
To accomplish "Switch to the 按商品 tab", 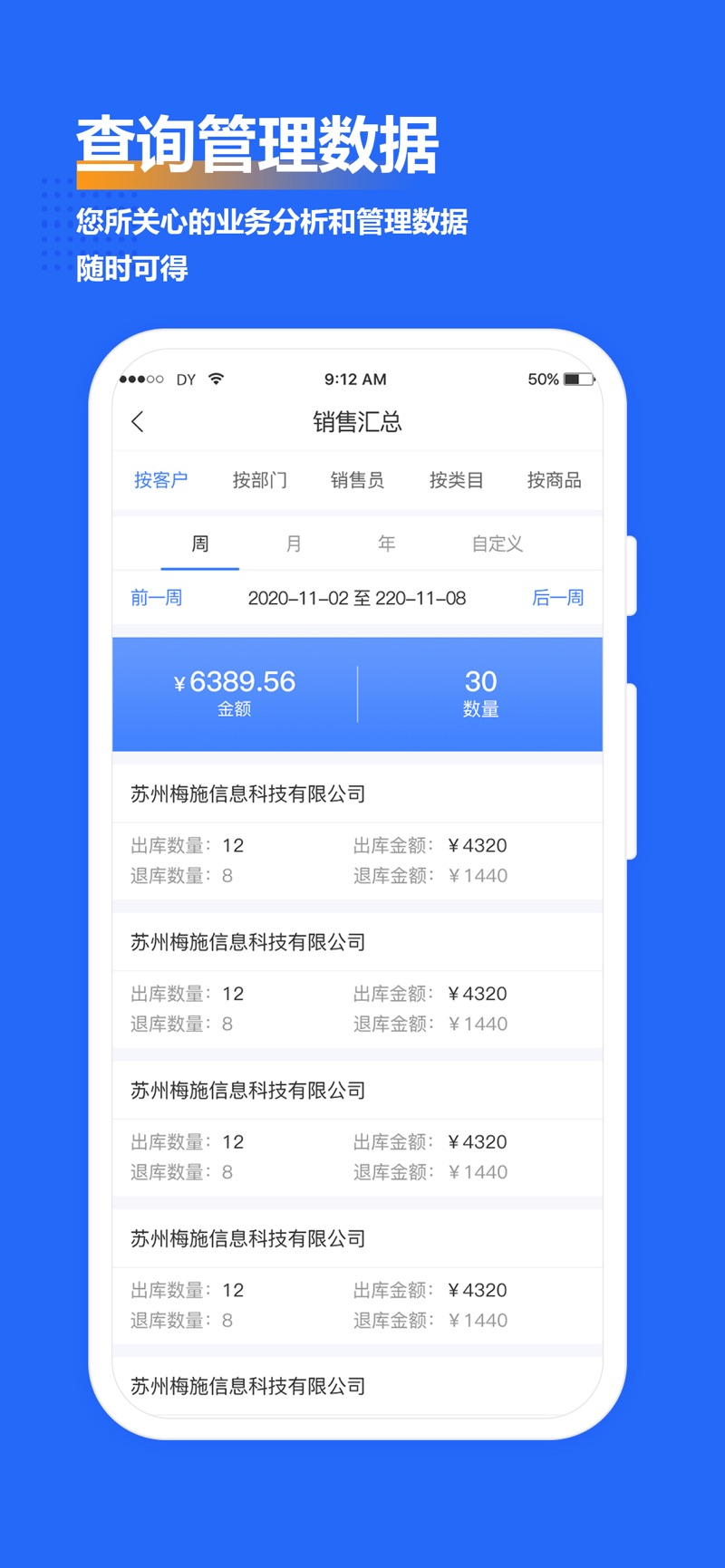I will click(554, 480).
